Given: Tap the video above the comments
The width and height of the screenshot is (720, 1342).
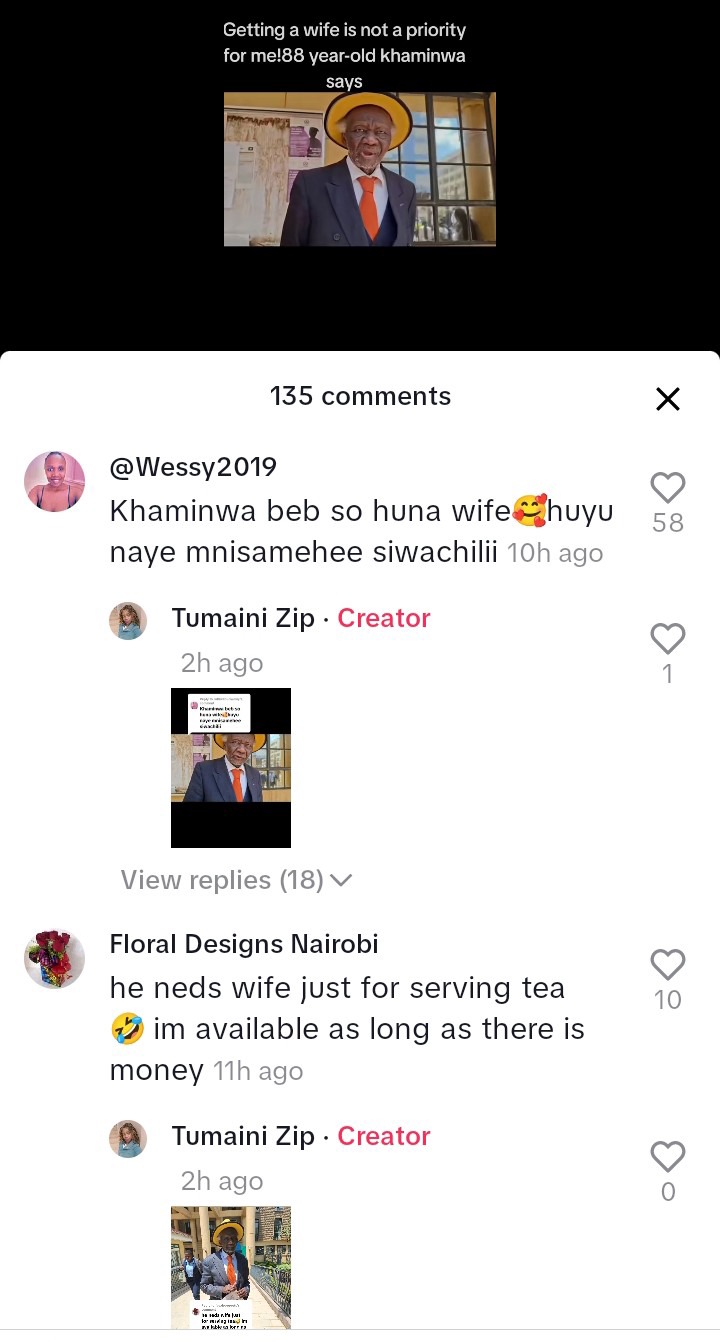Looking at the screenshot, I should tap(359, 169).
